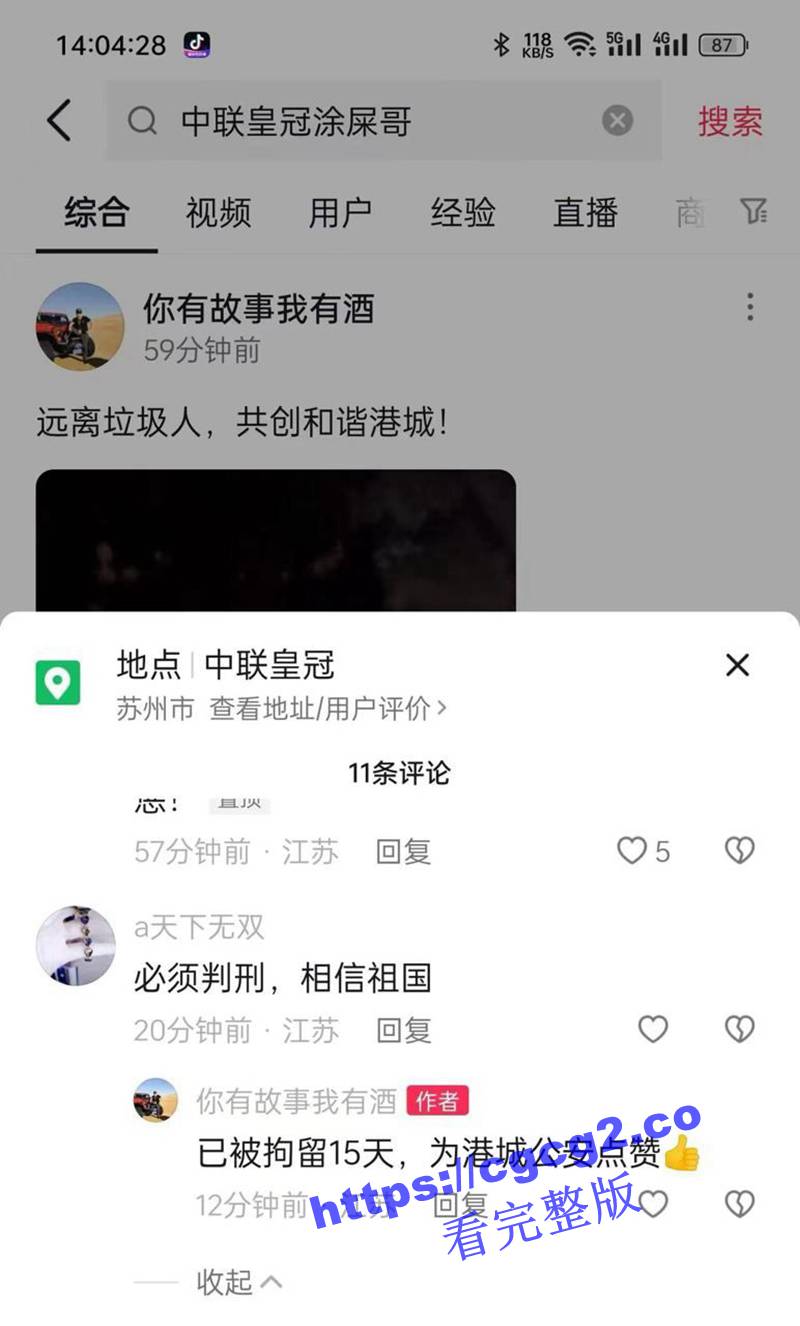800x1326 pixels.
Task: Switch to the 用户 tab
Action: coord(341,213)
